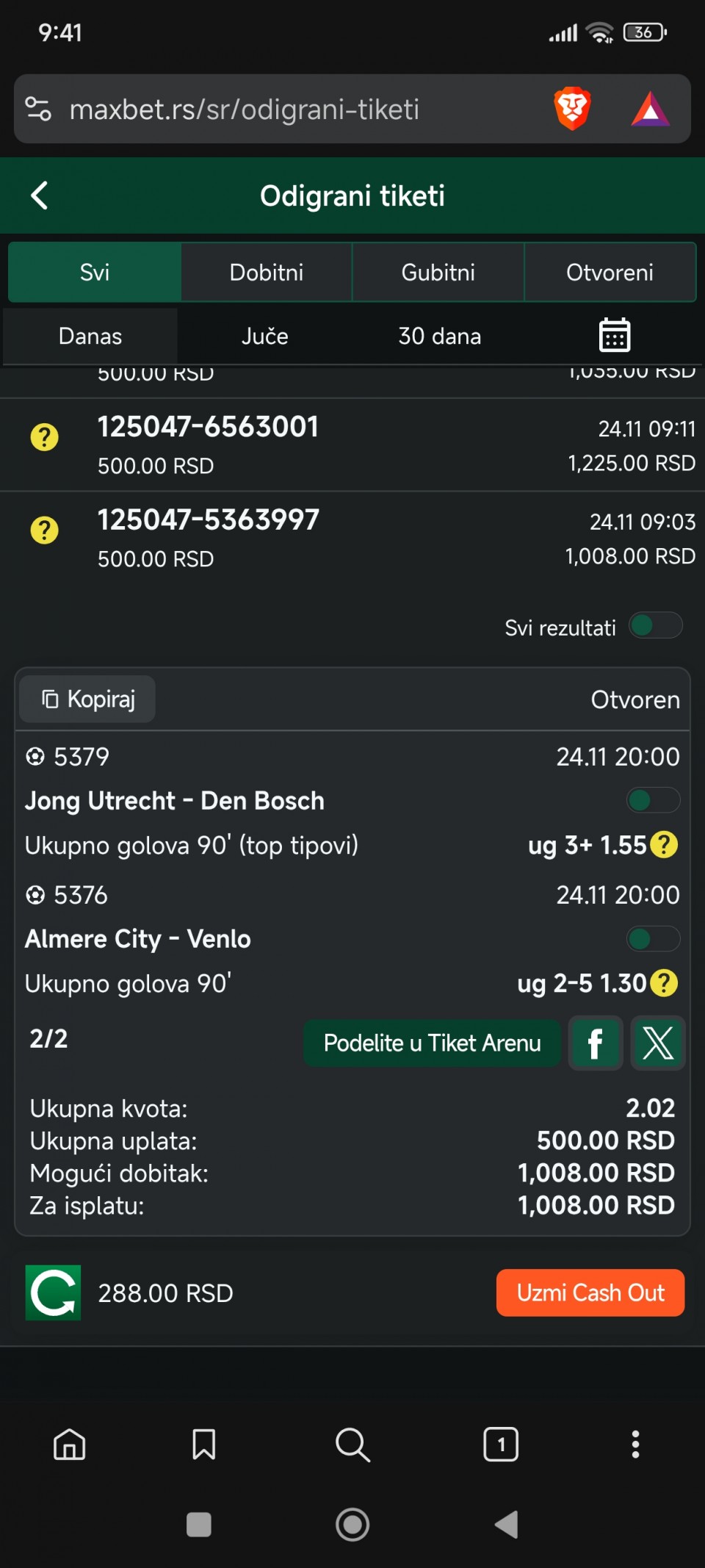This screenshot has height=1568, width=705.
Task: Share the ticket on X
Action: [x=658, y=1043]
